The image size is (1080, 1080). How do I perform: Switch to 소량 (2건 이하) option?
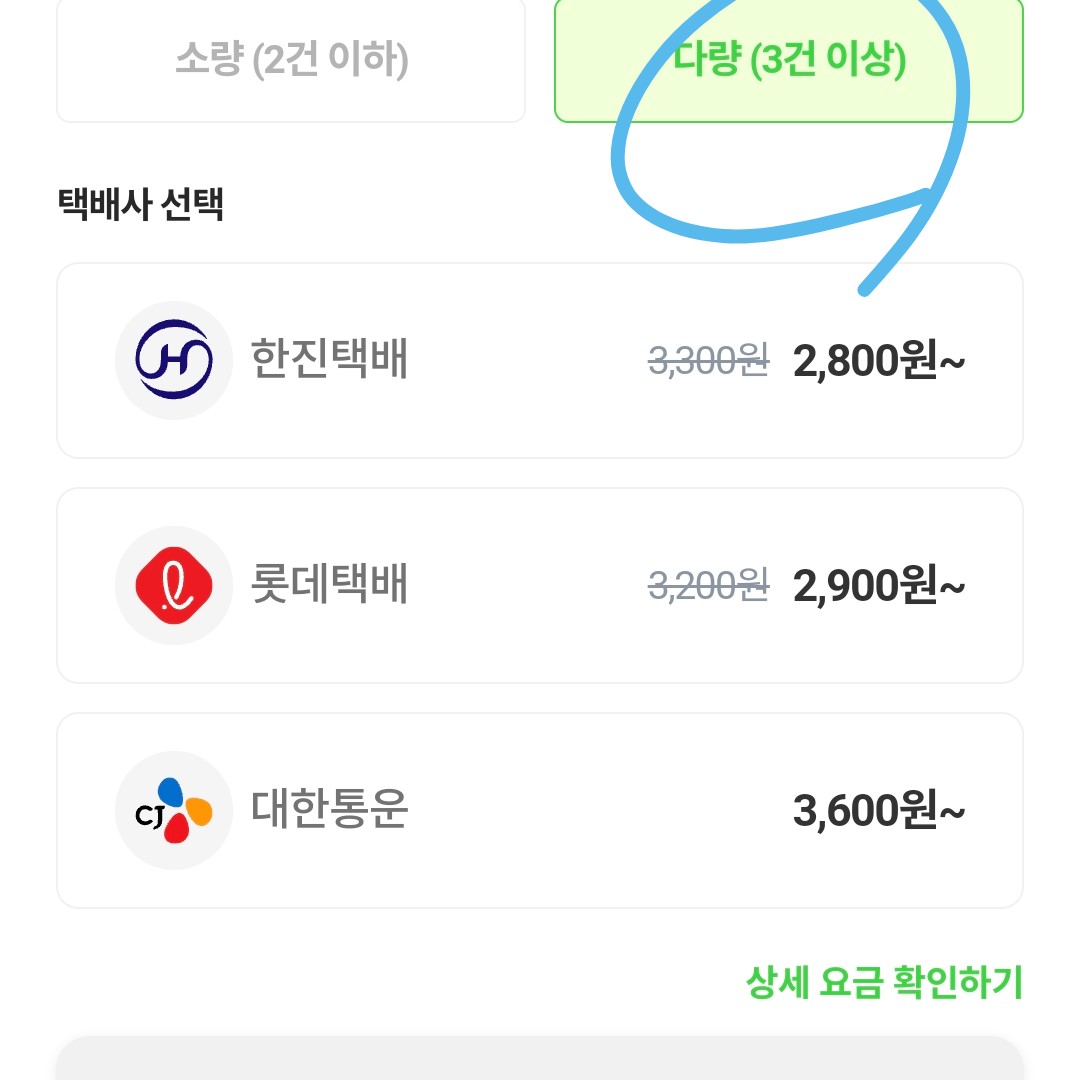point(291,62)
